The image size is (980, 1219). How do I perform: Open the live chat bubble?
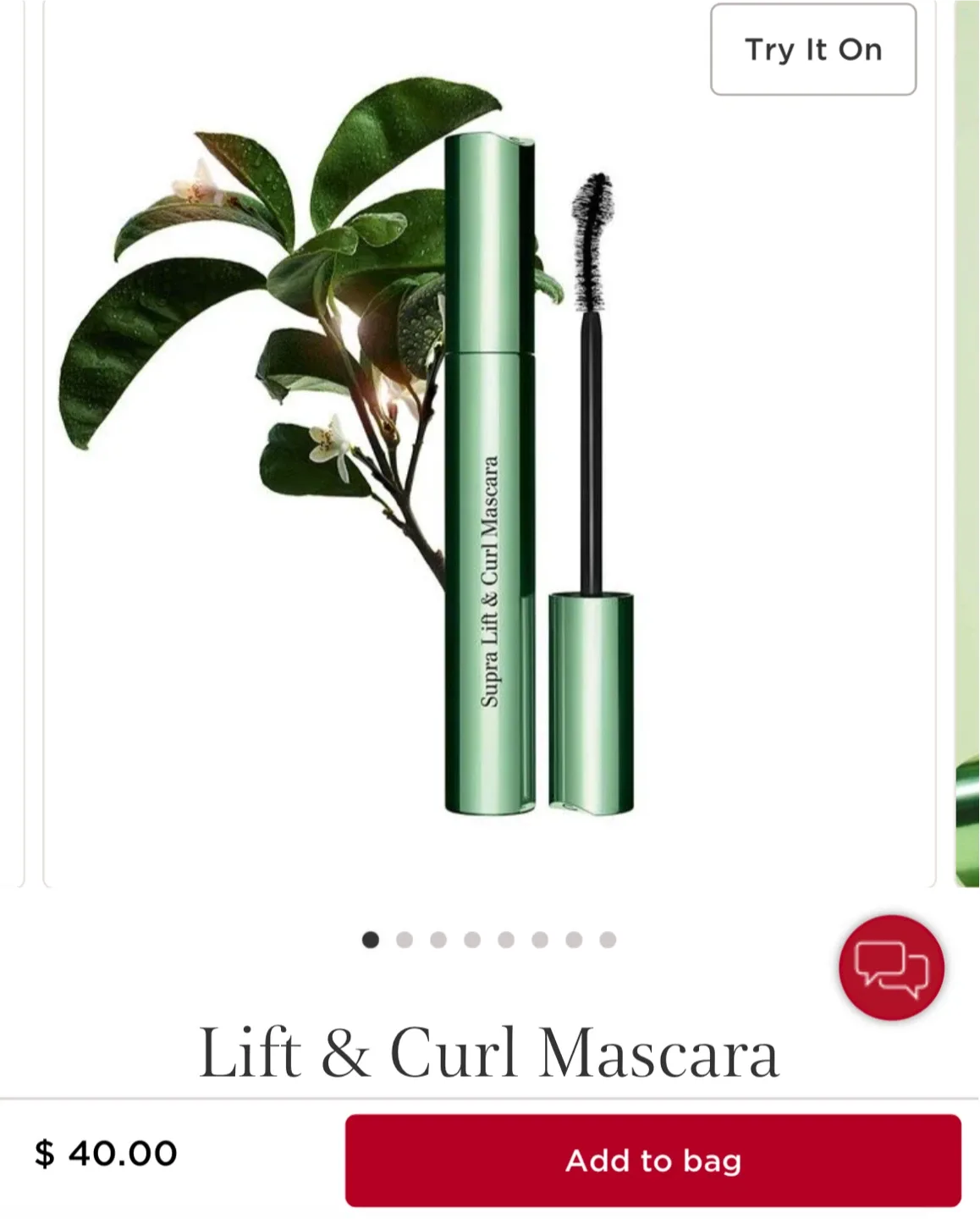[x=891, y=968]
